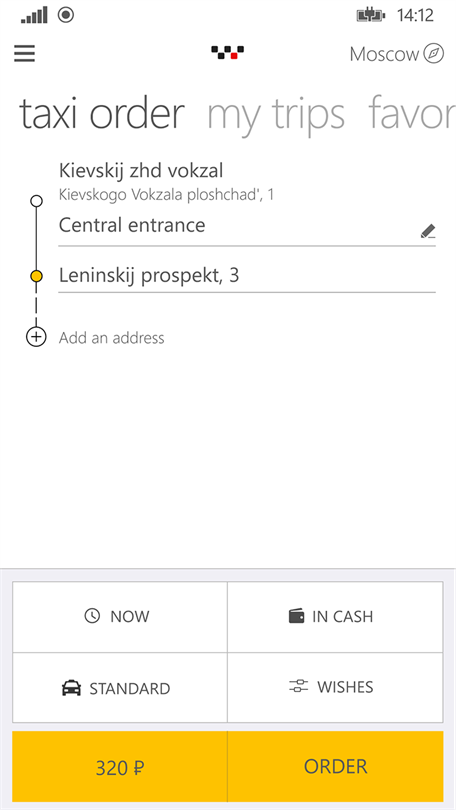Open the WISHES options

[335, 688]
